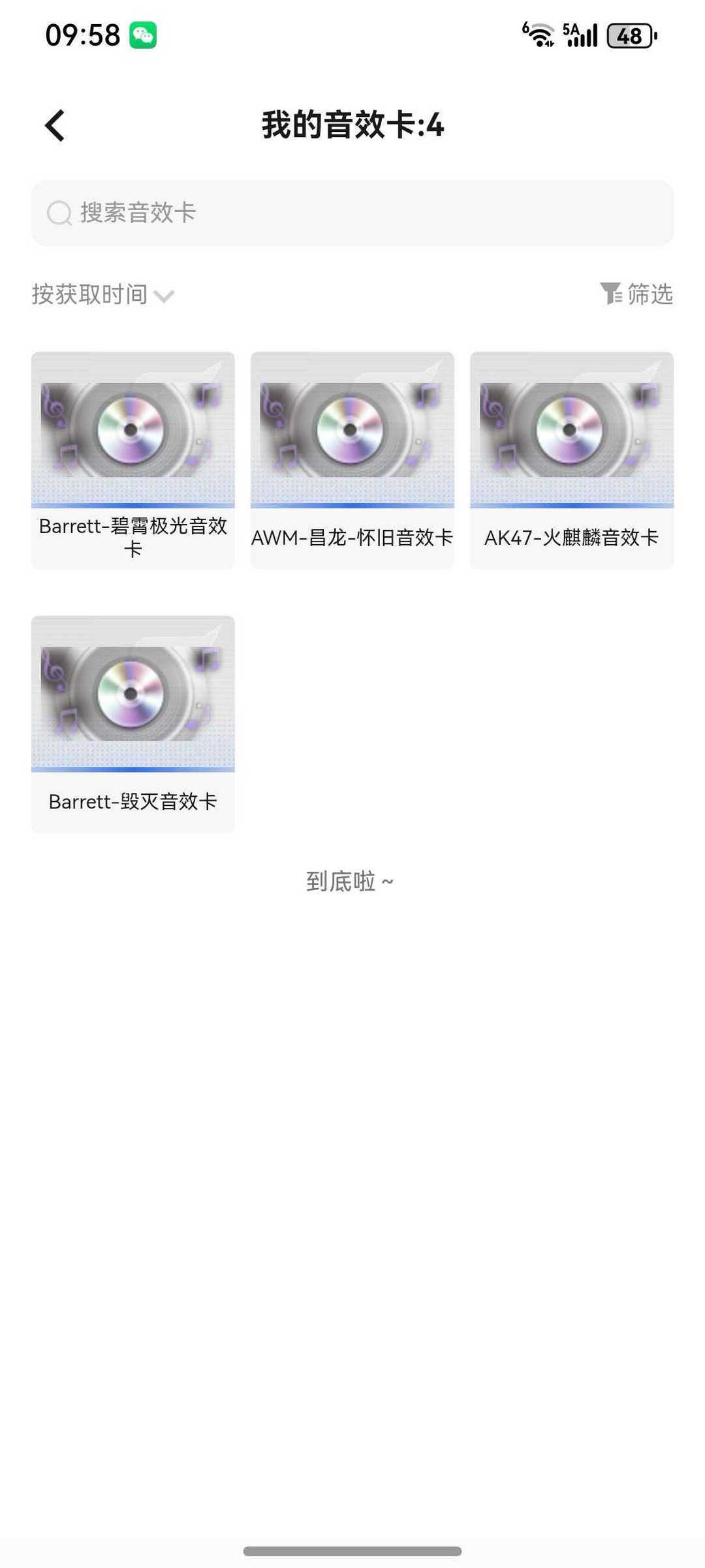Viewport: 705px width, 1568px height.
Task: Tap the 到底啦~ end message
Action: [x=351, y=880]
